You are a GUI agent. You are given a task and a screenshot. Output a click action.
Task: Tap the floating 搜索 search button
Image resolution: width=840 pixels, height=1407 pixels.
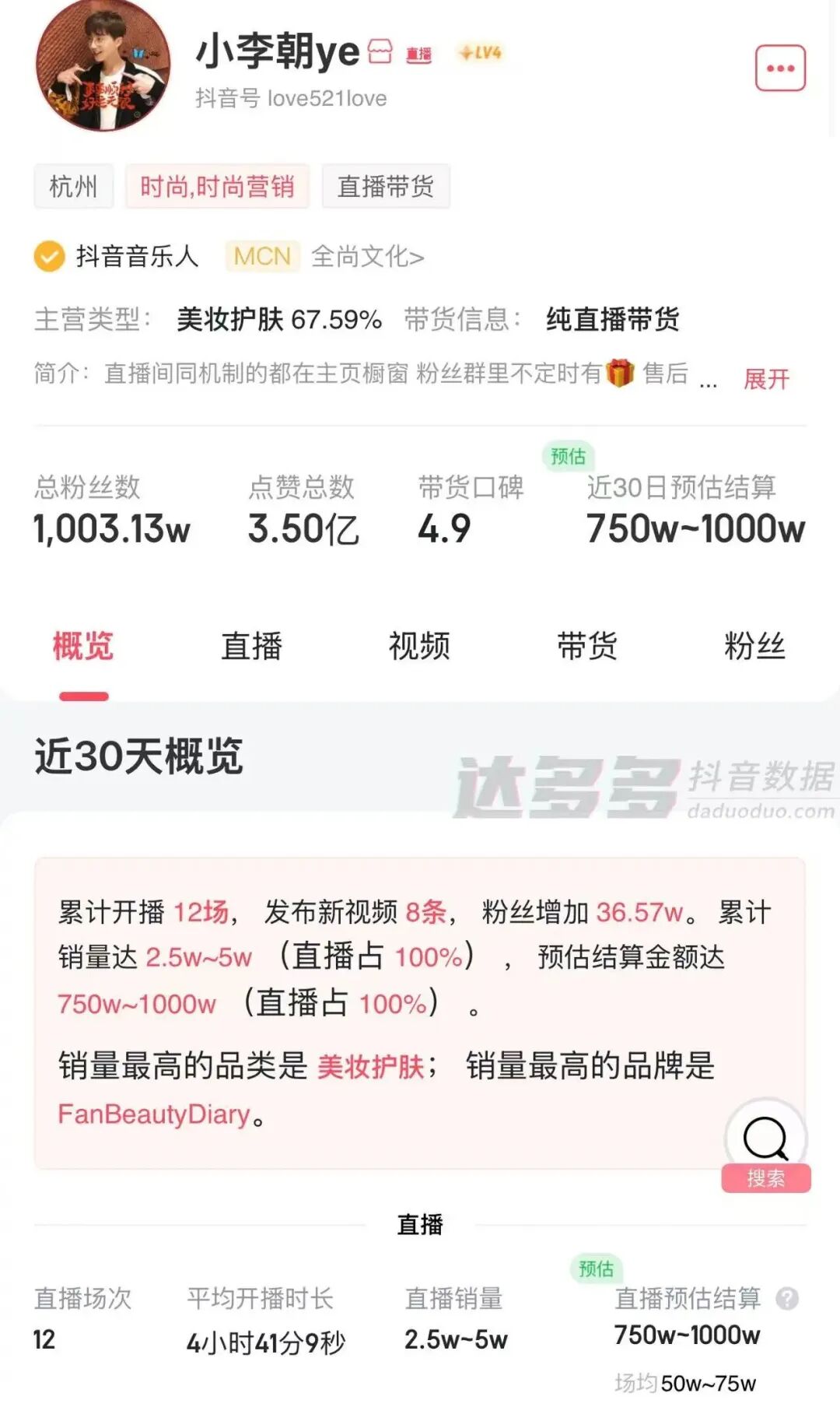[766, 1146]
